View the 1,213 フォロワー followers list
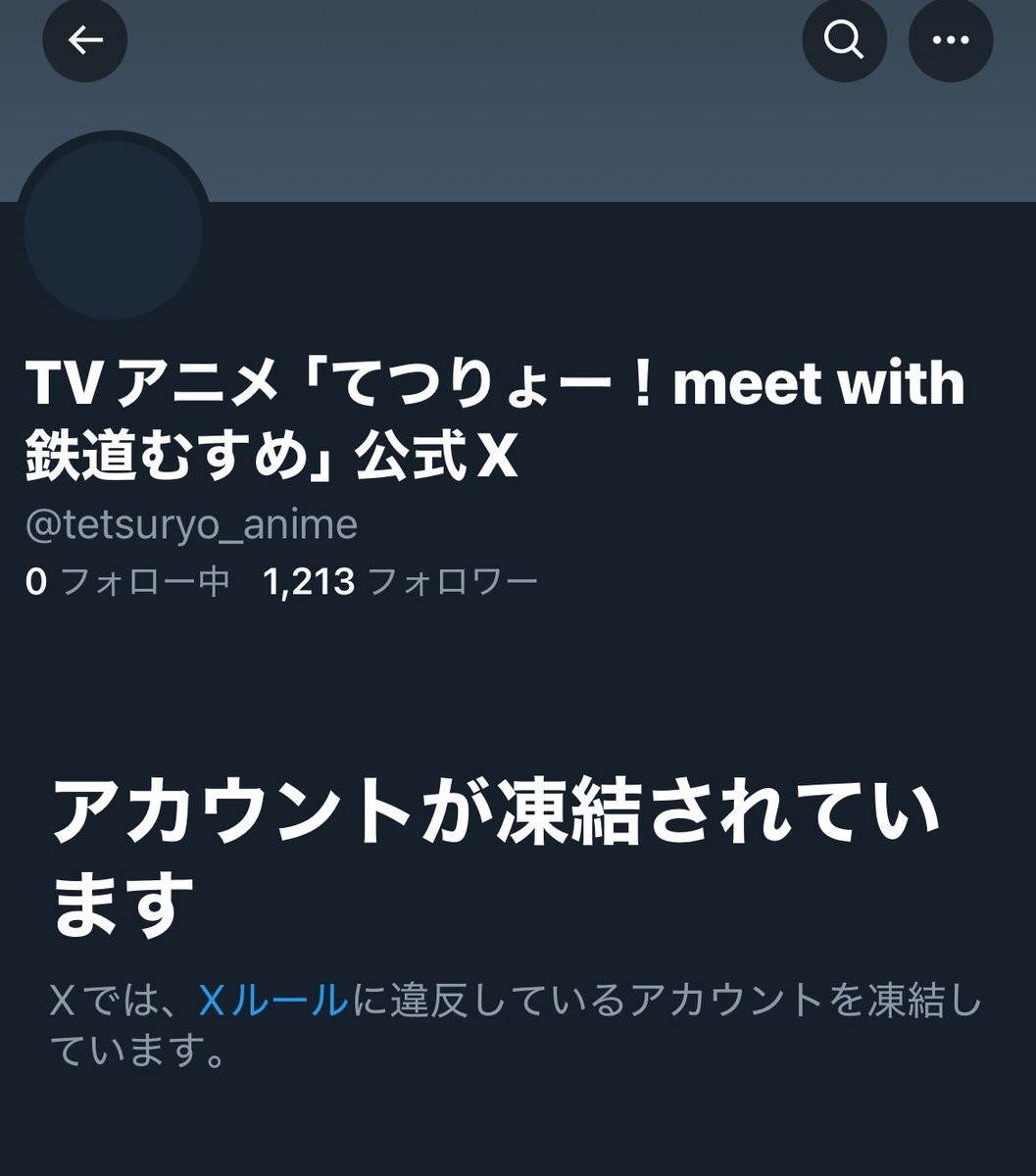The height and width of the screenshot is (1176, 1036). click(401, 582)
